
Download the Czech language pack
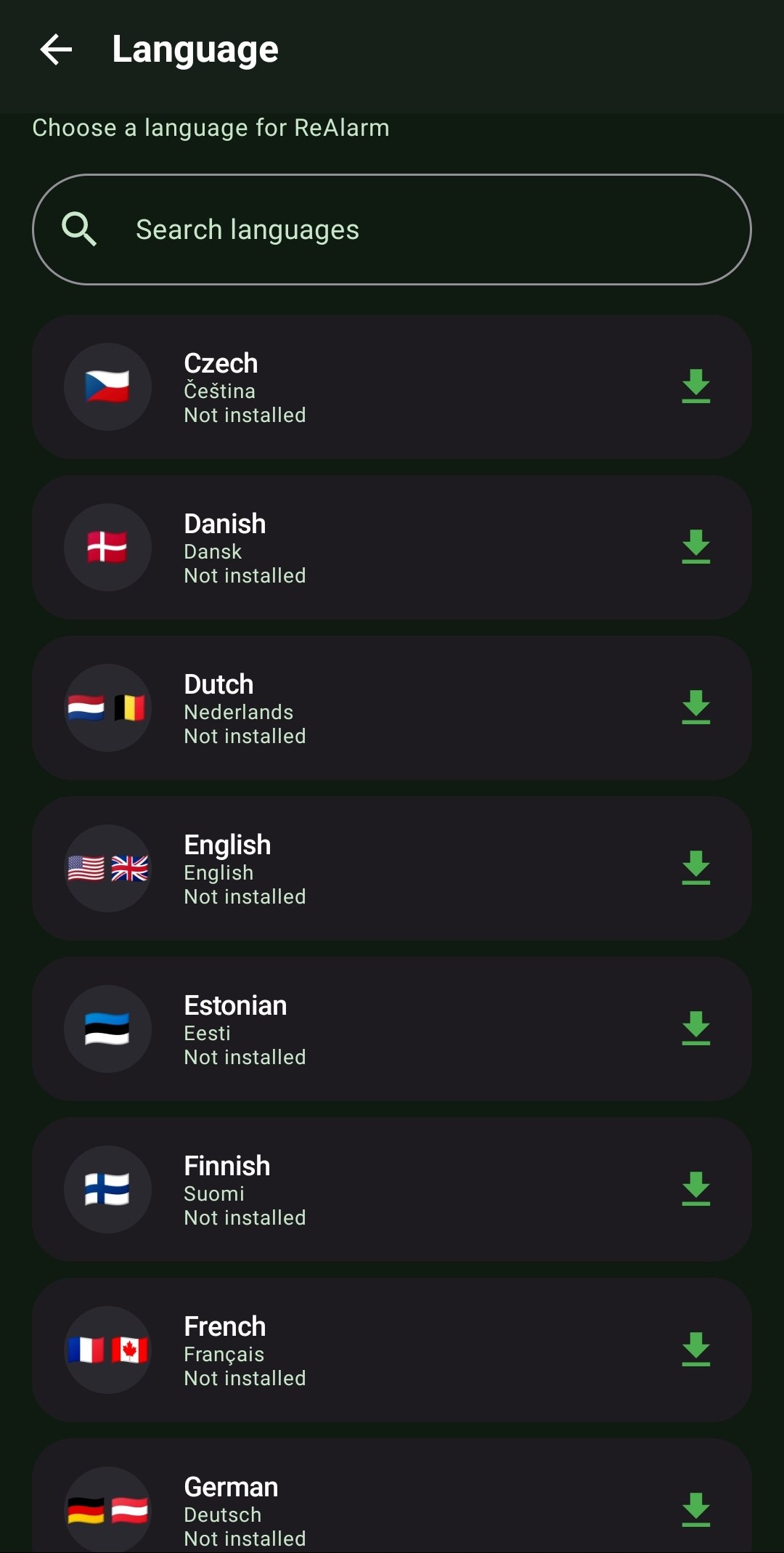695,386
